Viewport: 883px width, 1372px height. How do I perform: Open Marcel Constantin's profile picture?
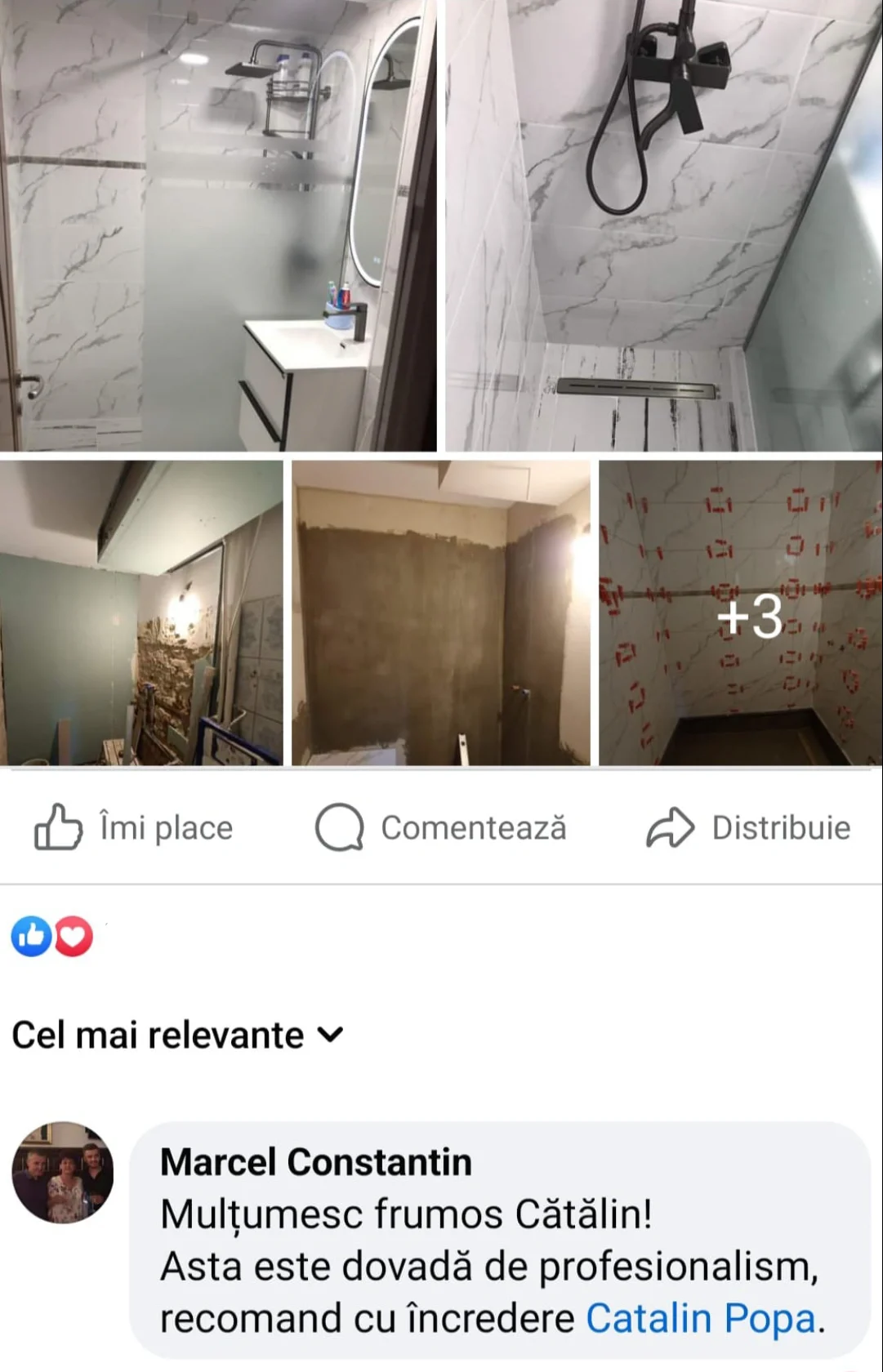click(x=63, y=1172)
